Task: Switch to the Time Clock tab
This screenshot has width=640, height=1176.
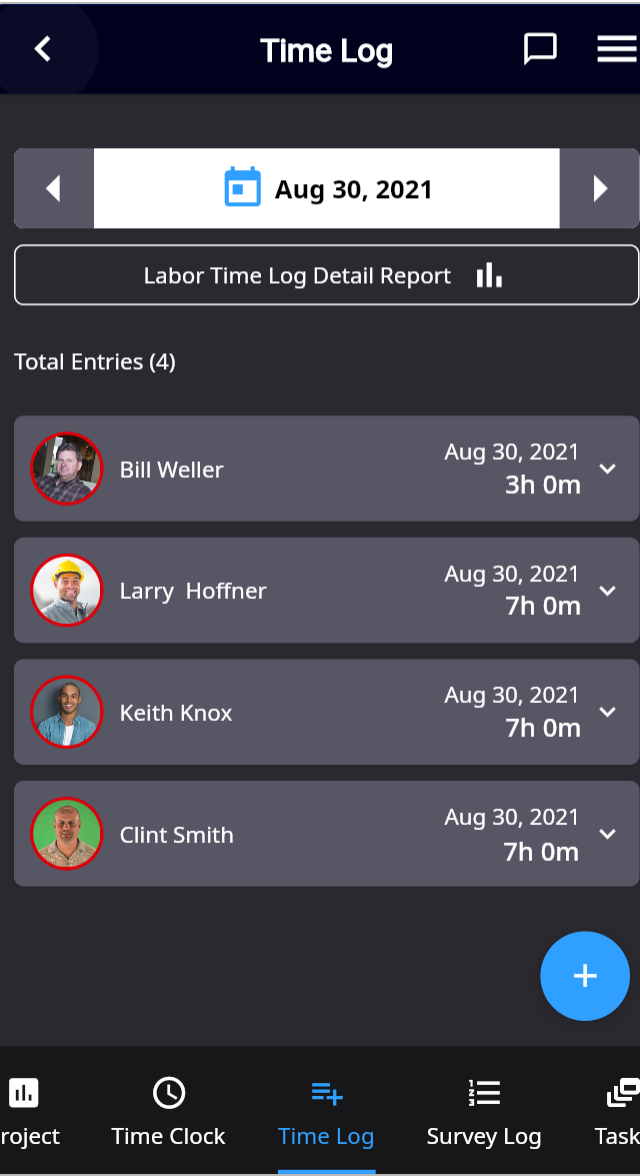Action: tap(168, 1111)
